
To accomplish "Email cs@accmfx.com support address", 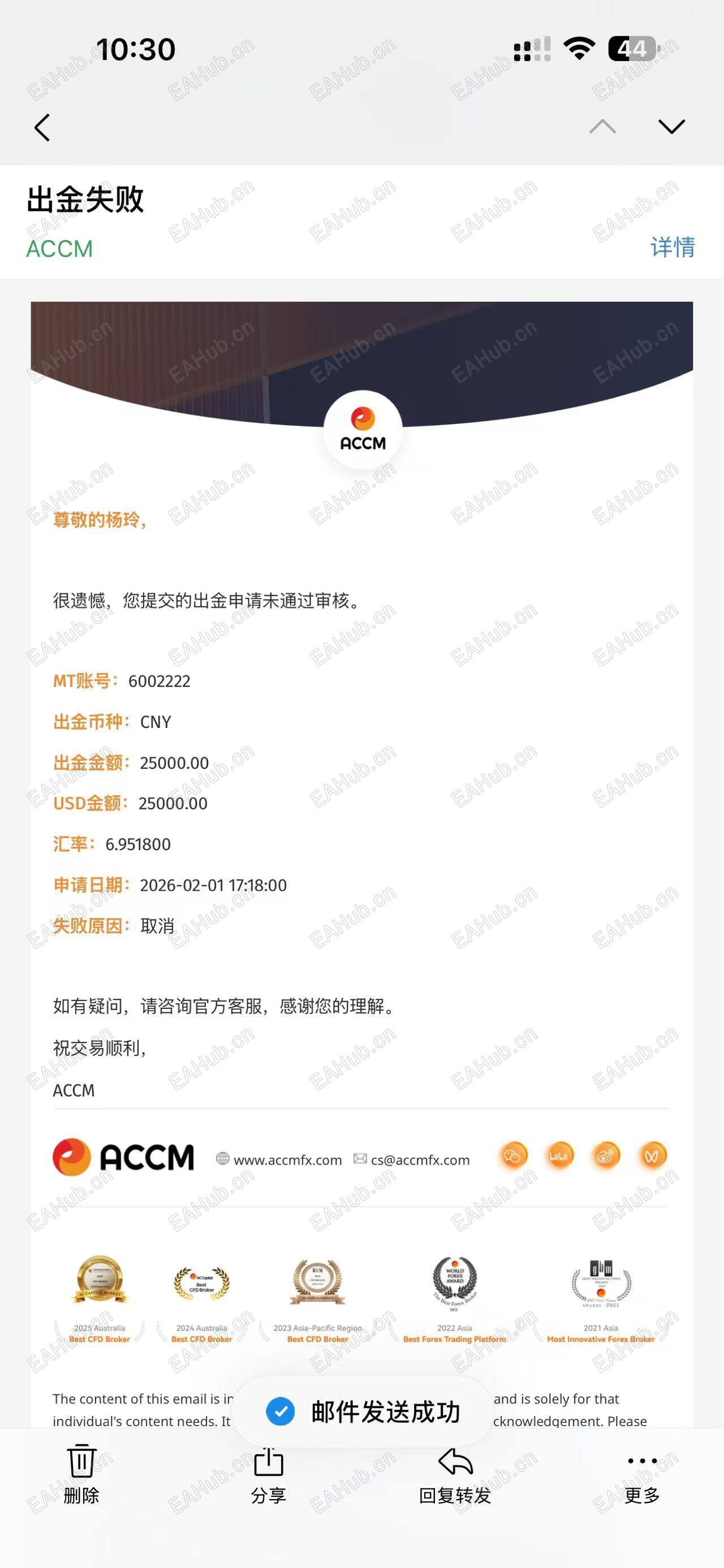I will 420,1160.
